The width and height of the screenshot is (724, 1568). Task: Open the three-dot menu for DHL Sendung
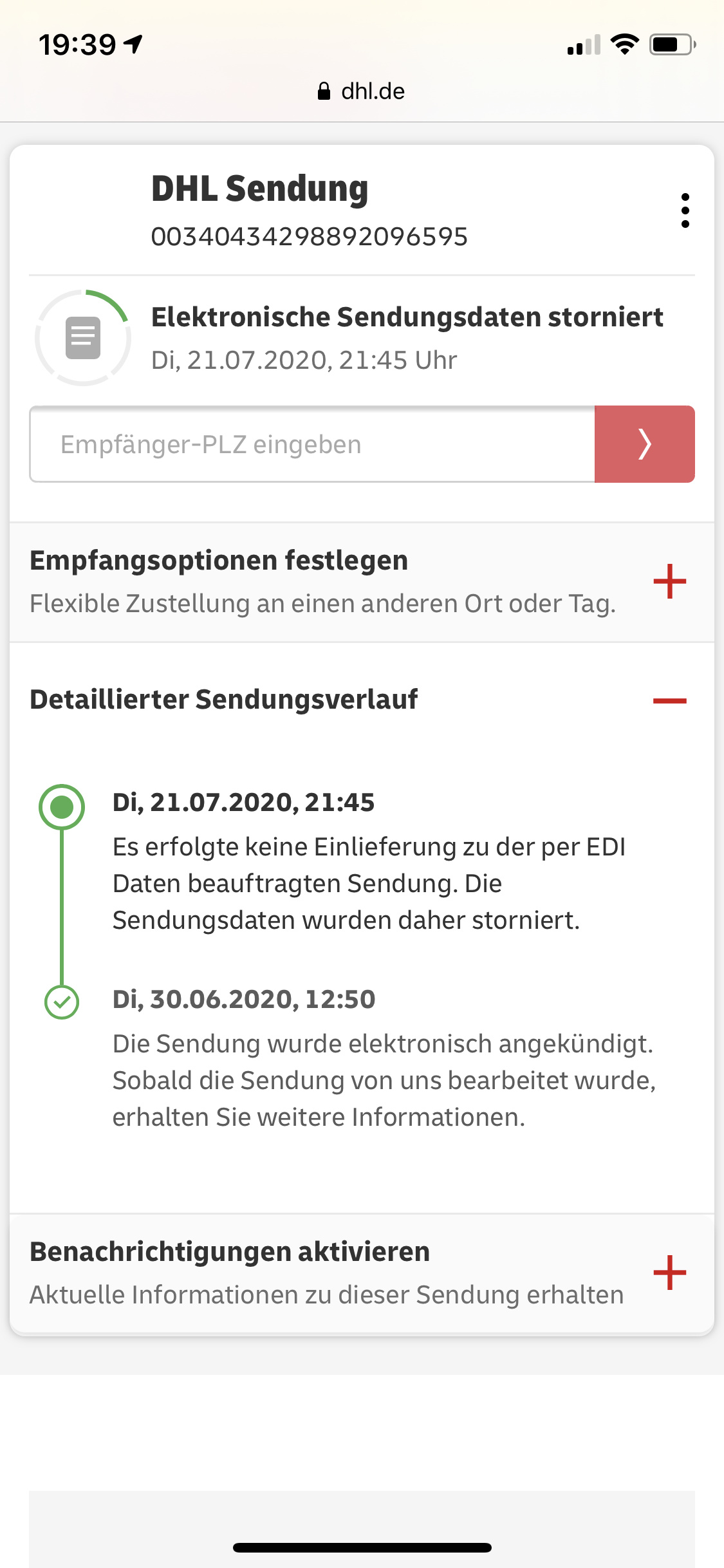coord(685,210)
